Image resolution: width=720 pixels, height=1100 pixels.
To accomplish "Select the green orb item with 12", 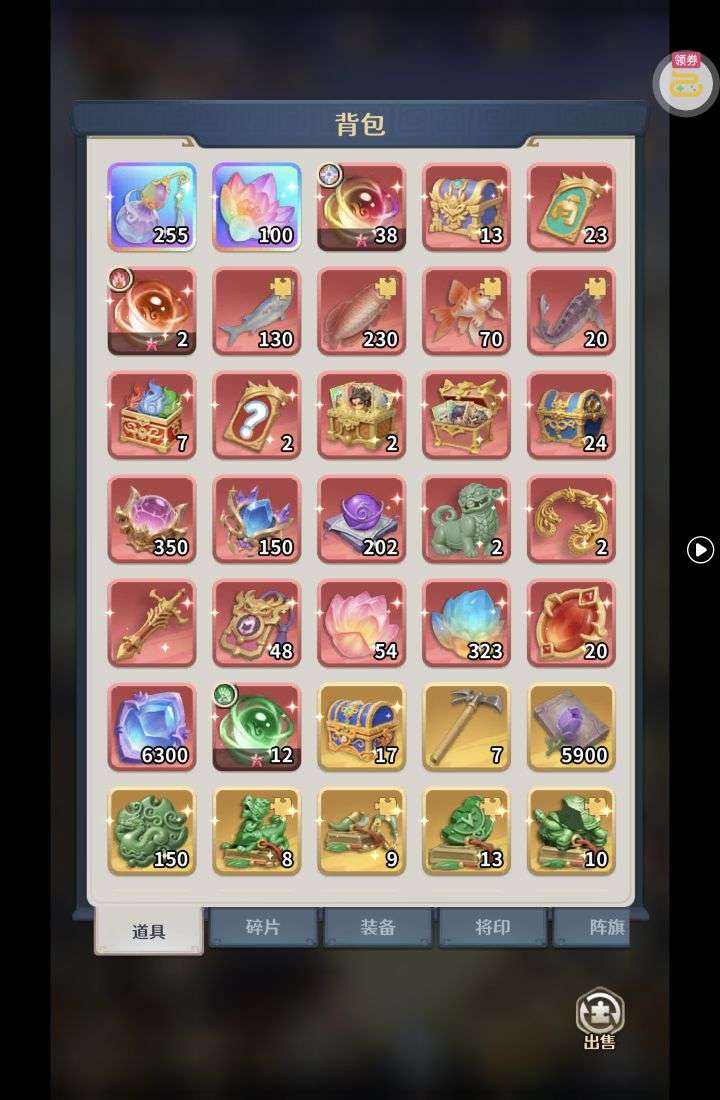I will point(257,727).
